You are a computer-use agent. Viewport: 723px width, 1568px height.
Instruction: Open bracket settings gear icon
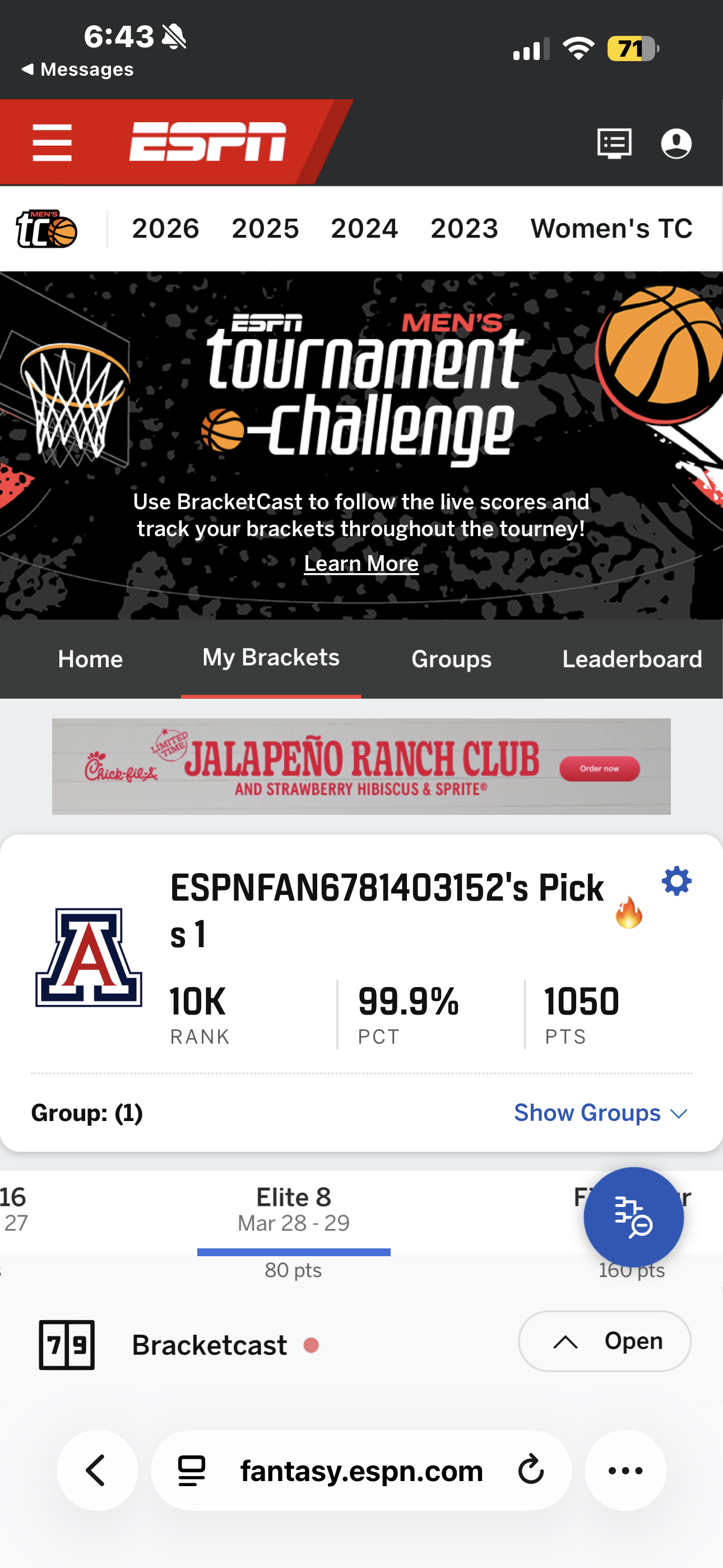point(676,881)
